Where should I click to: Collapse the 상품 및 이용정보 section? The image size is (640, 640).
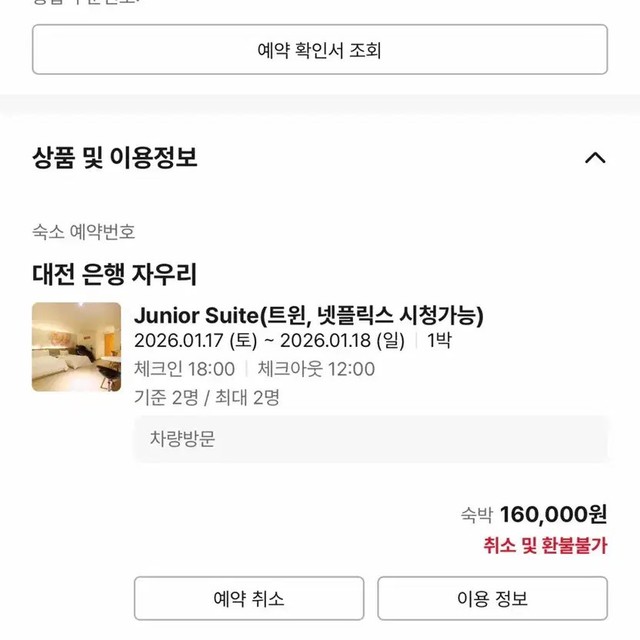[x=595, y=158]
